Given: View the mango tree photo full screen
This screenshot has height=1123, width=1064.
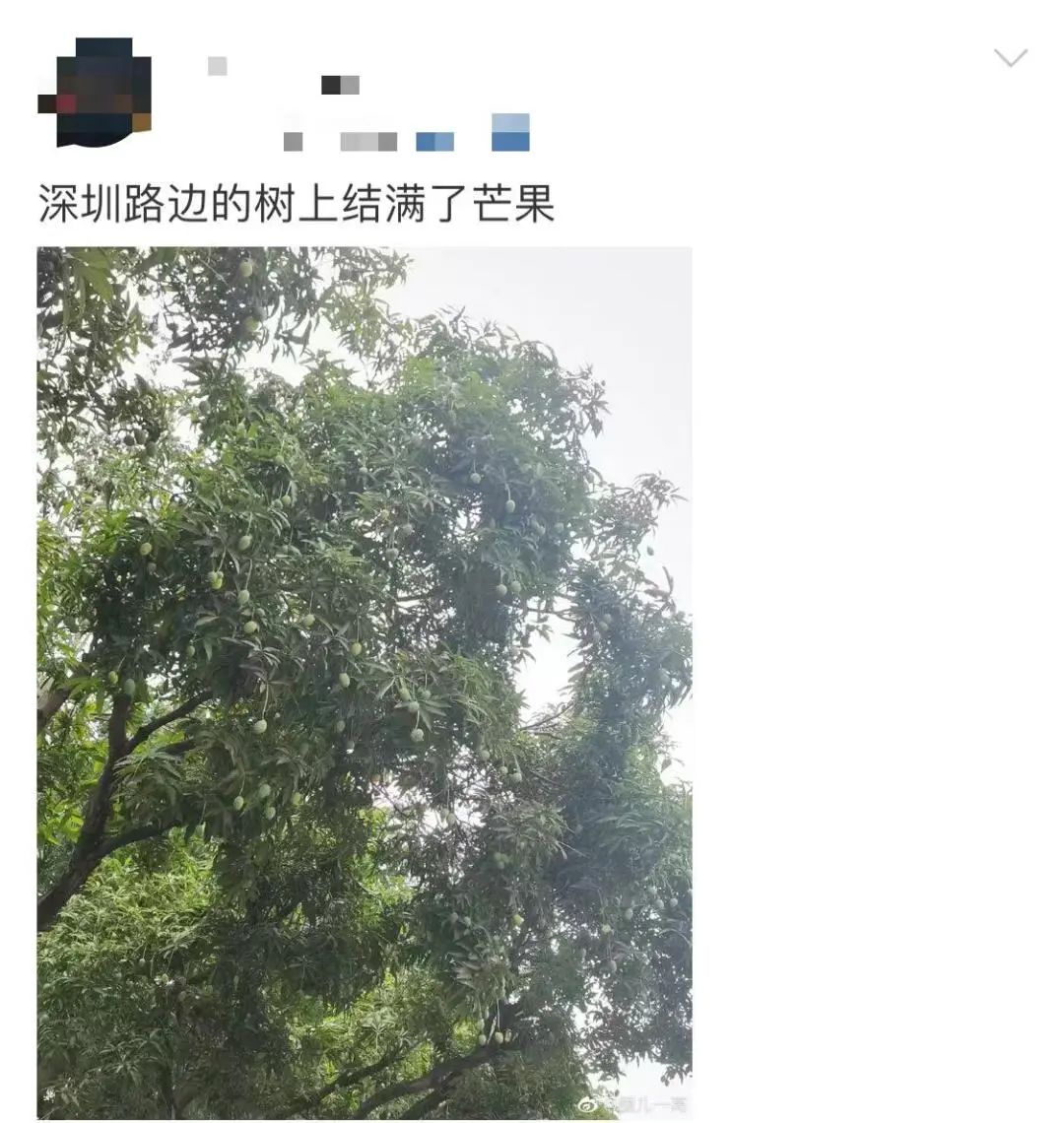Looking at the screenshot, I should click(x=364, y=682).
